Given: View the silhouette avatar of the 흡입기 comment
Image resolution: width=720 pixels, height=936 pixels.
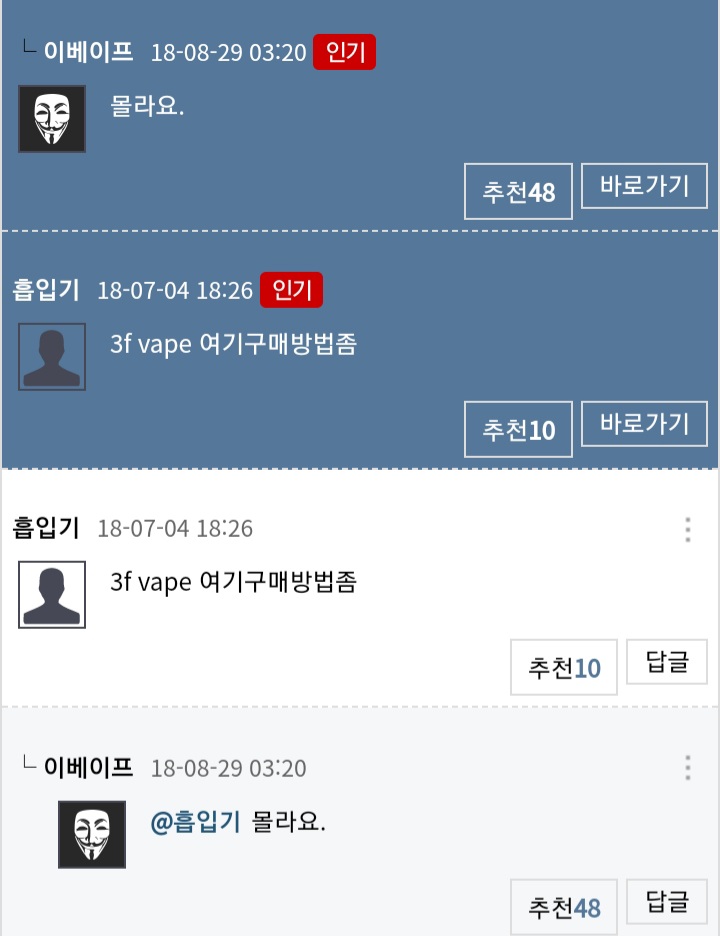Looking at the screenshot, I should pos(52,595).
